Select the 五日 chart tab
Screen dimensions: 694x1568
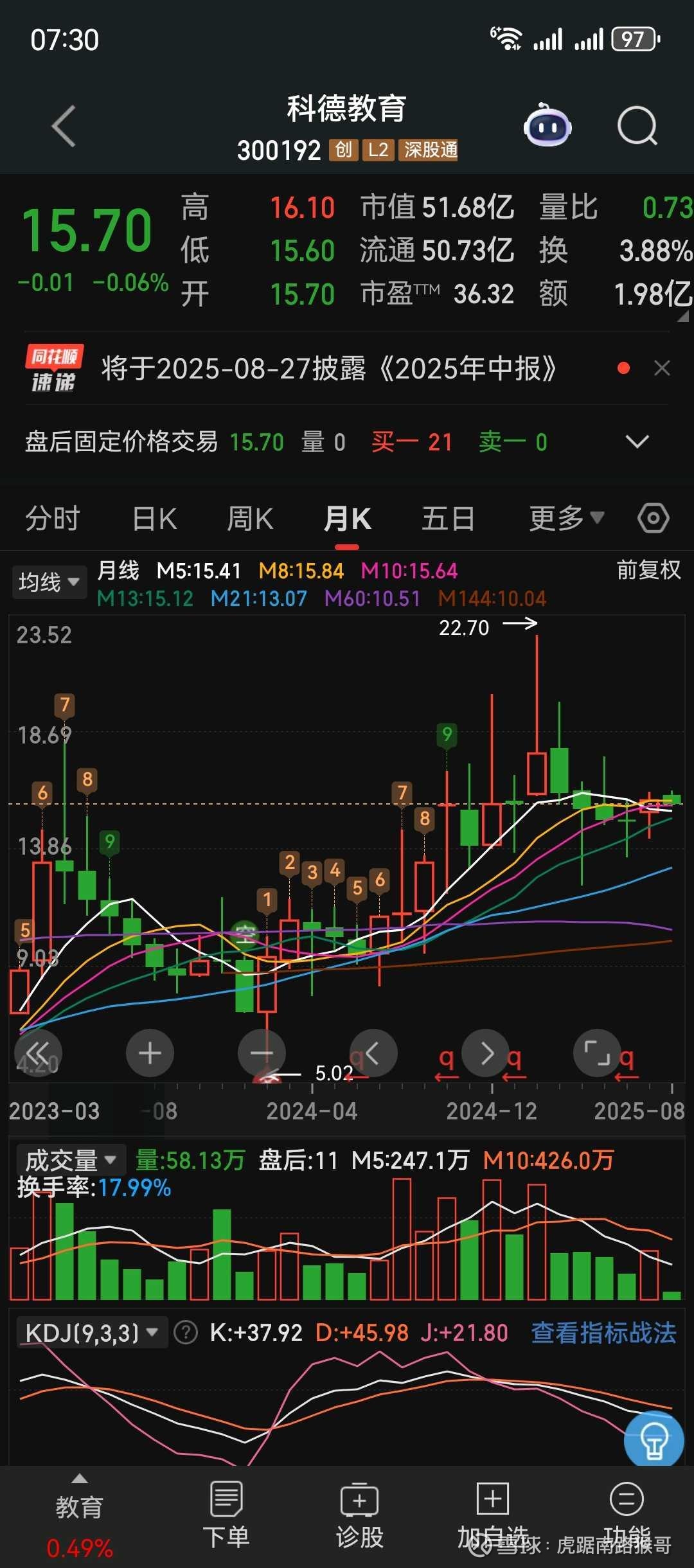(x=448, y=519)
